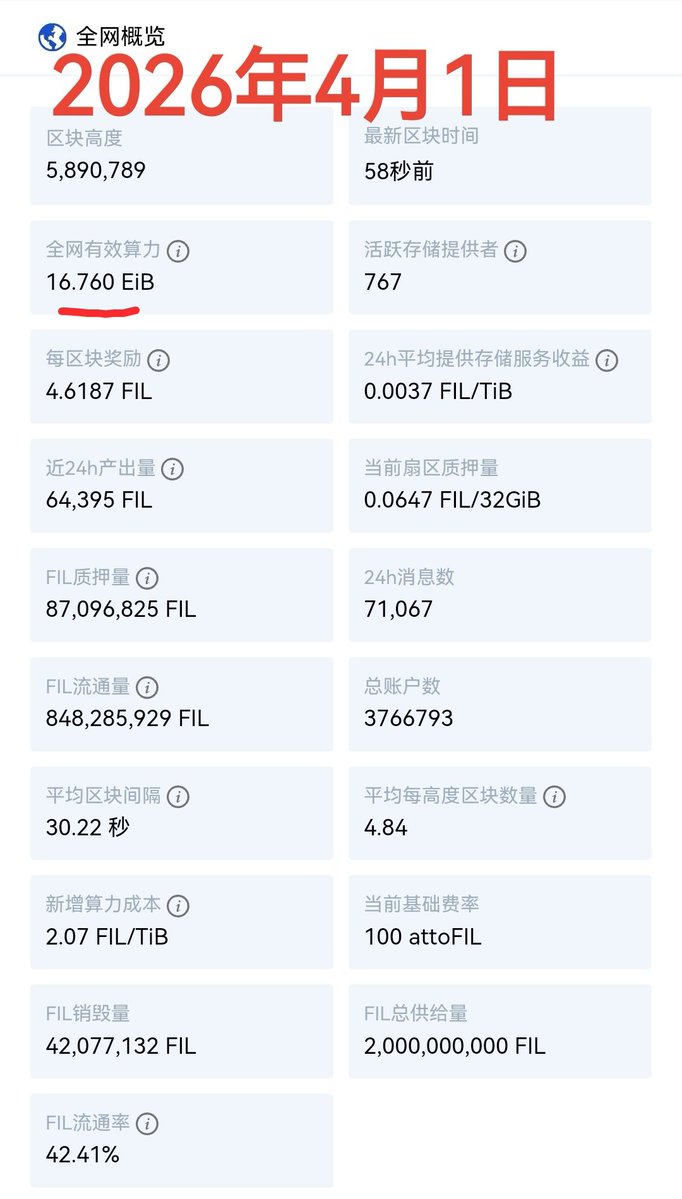Tap the info icon beside 近24h产出量
682x1199 pixels.
click(172, 469)
